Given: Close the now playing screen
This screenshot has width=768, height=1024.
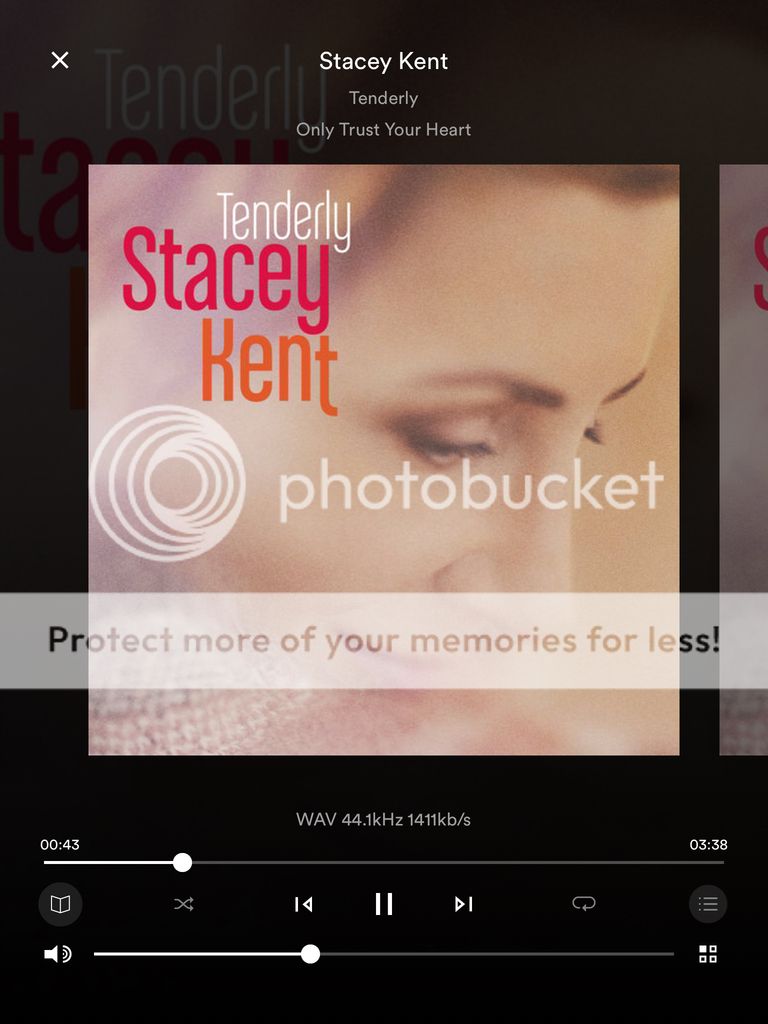Looking at the screenshot, I should point(60,60).
